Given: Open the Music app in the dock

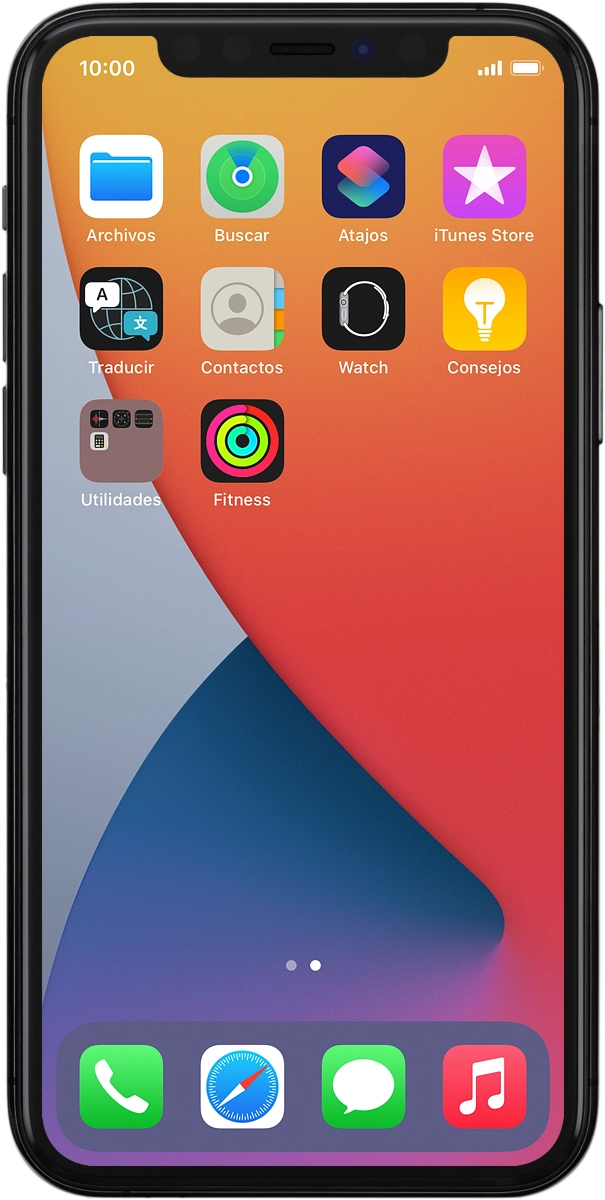Looking at the screenshot, I should pyautogui.click(x=484, y=1086).
